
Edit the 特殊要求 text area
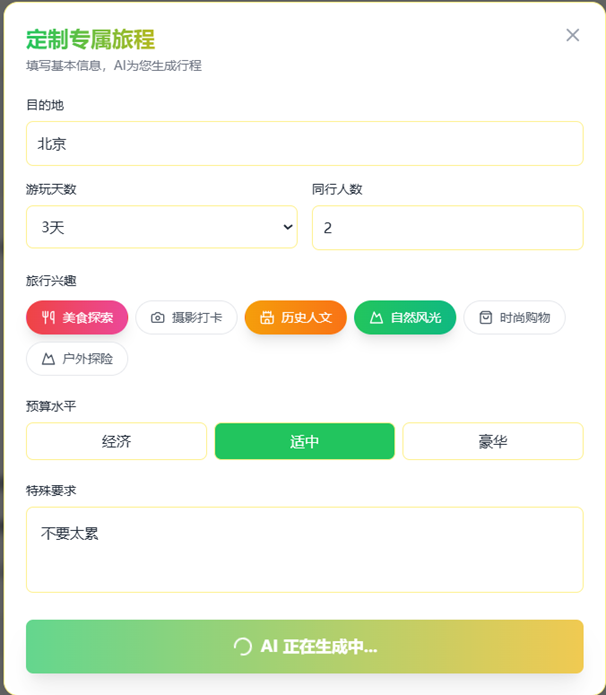304,549
